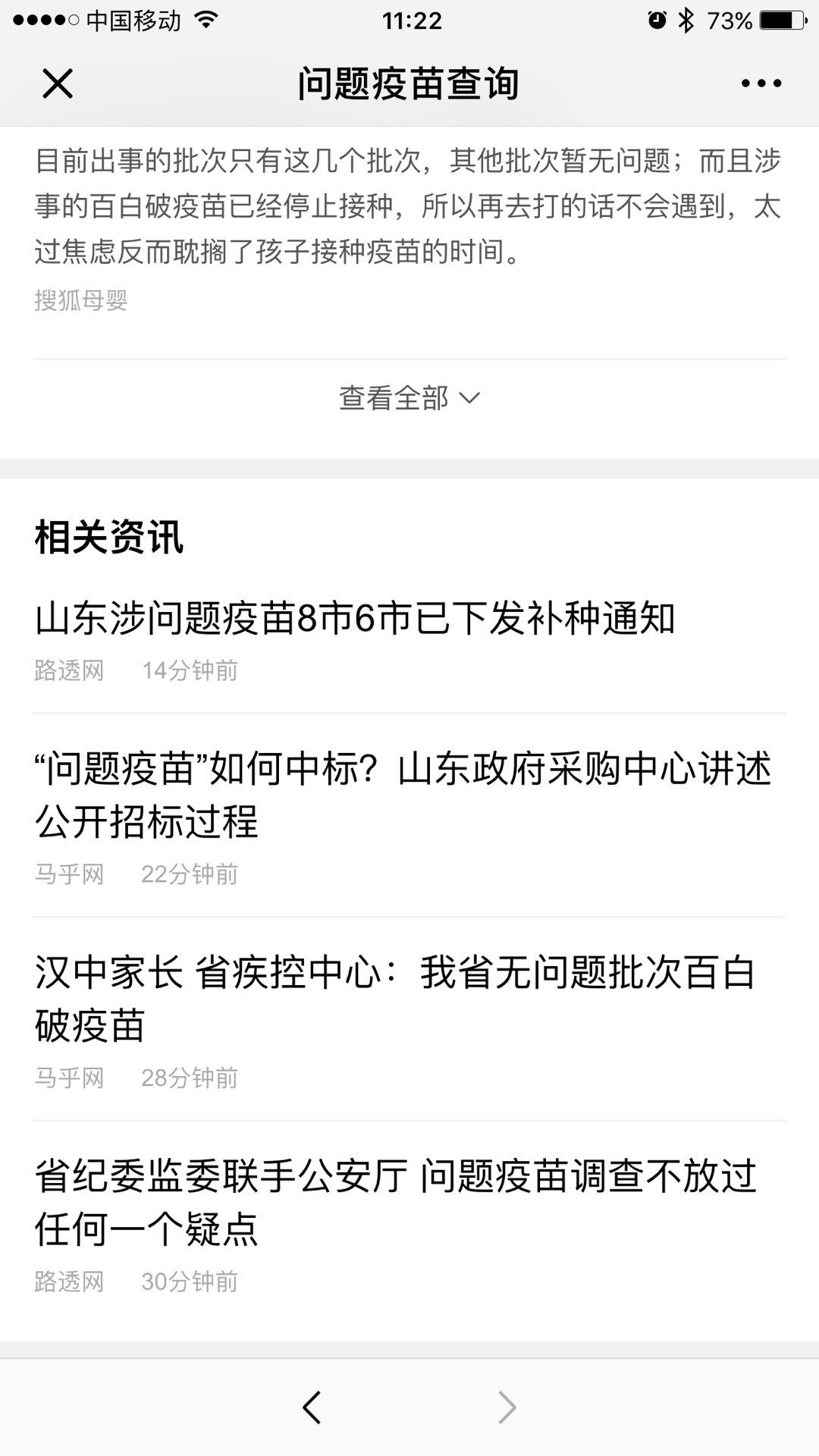The image size is (819, 1456).
Task: Expand 查看全部 to see all
Action: click(x=409, y=398)
